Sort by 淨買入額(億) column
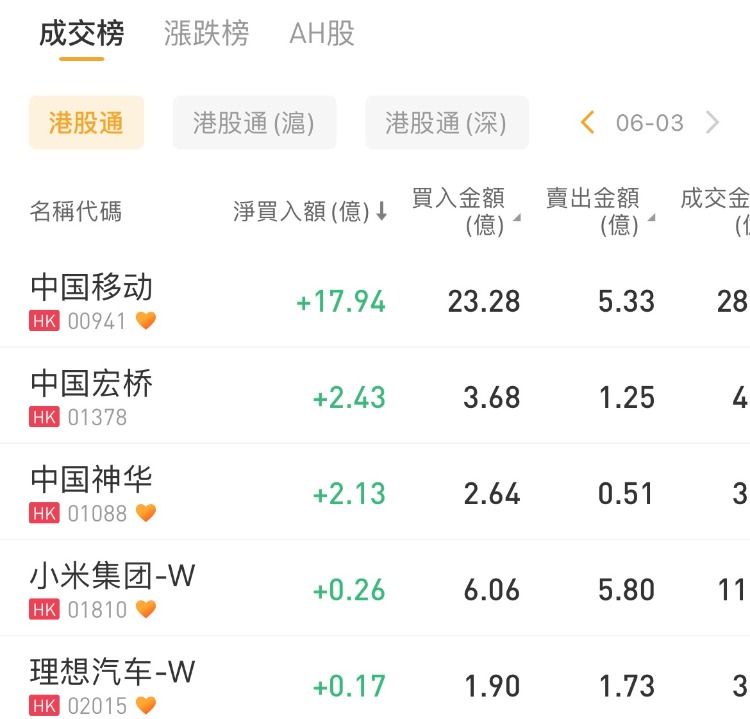The width and height of the screenshot is (750, 719). [x=310, y=212]
